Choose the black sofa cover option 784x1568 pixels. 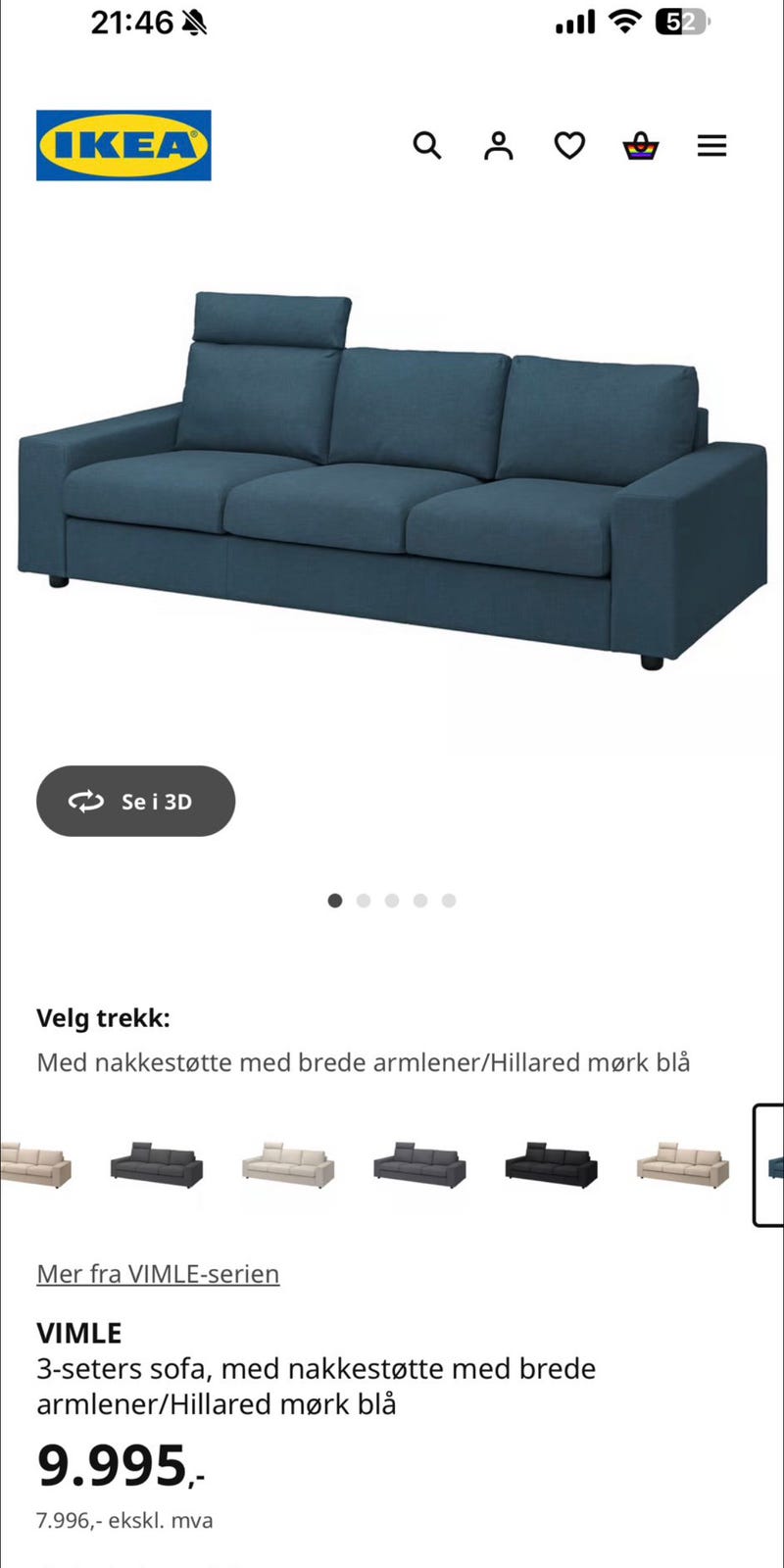point(549,1168)
